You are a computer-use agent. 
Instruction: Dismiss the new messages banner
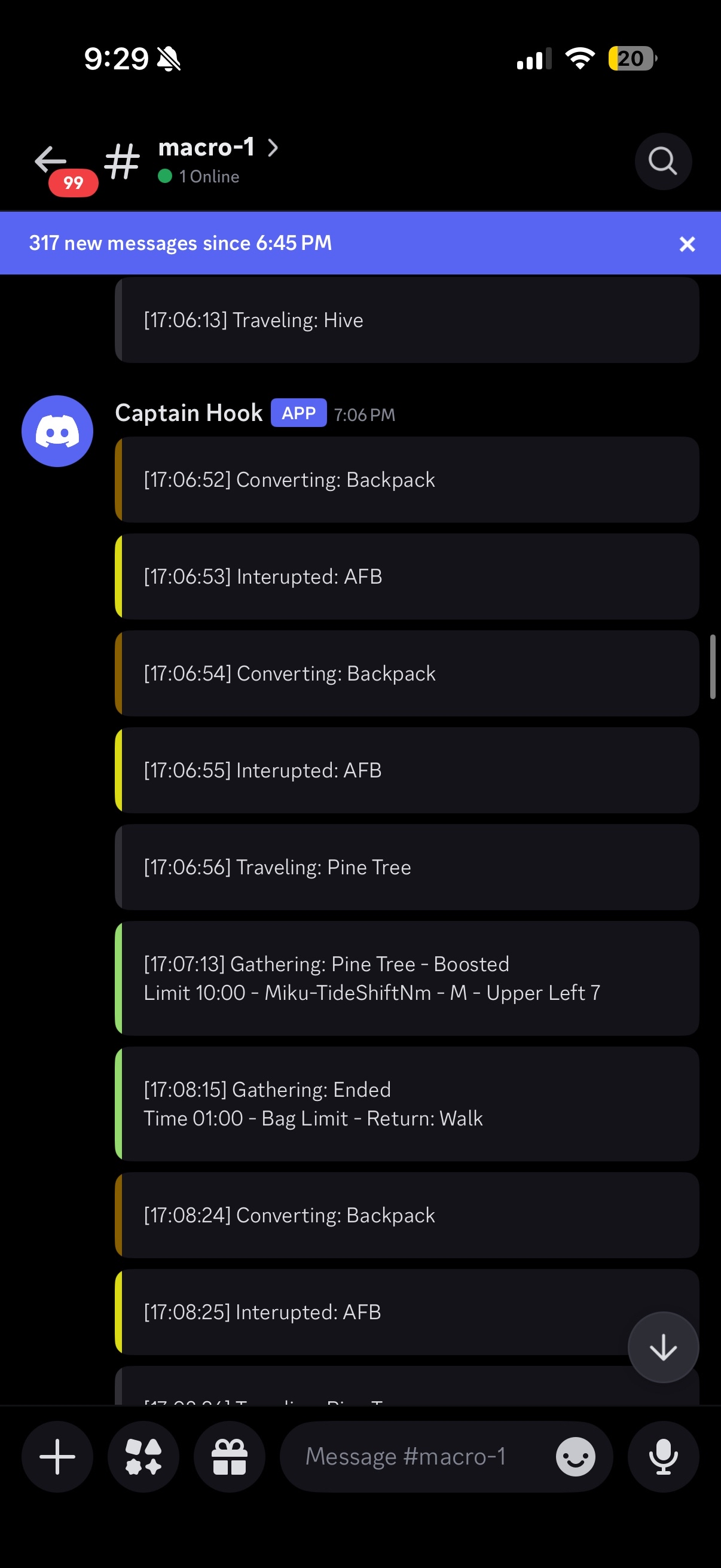pos(687,244)
